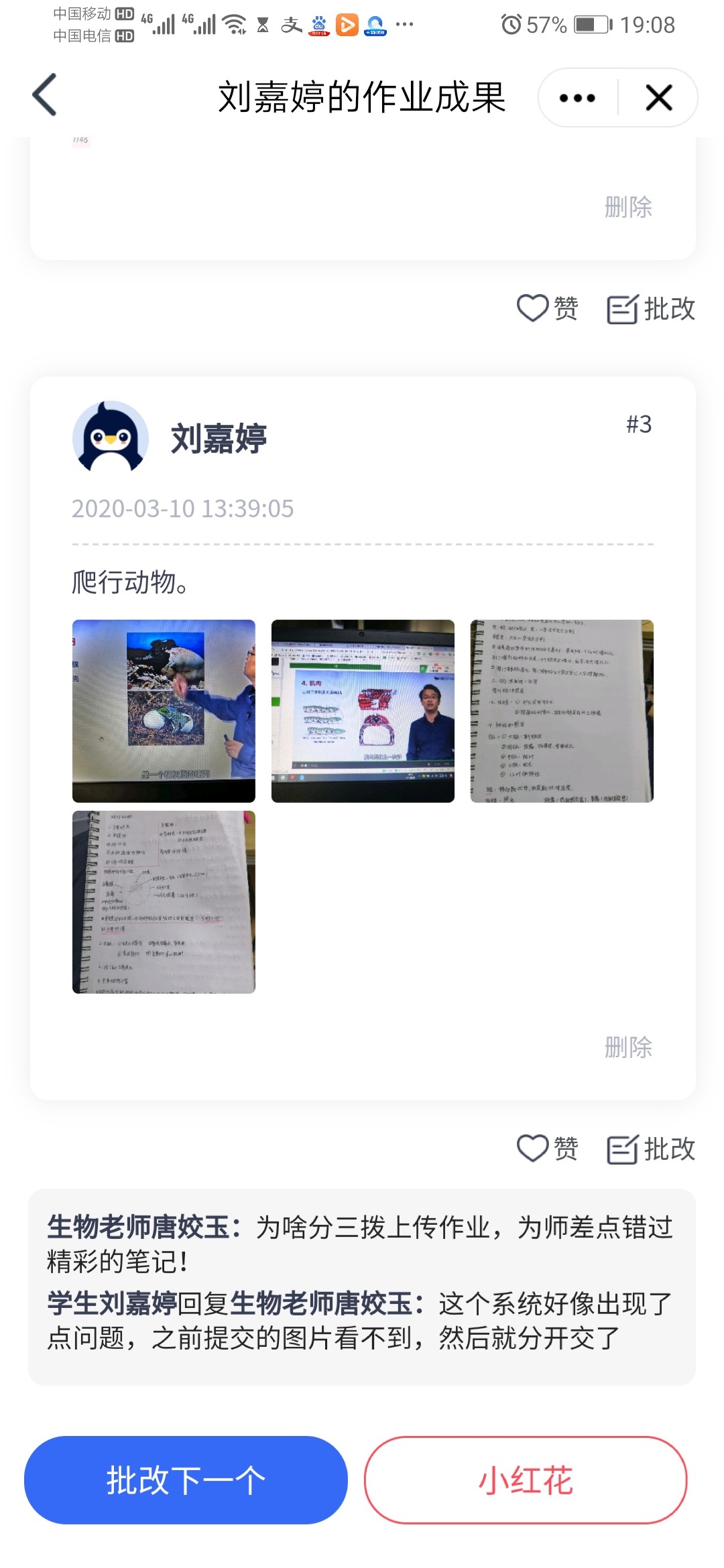Tap 批改下一个 to grade next

(x=186, y=1480)
